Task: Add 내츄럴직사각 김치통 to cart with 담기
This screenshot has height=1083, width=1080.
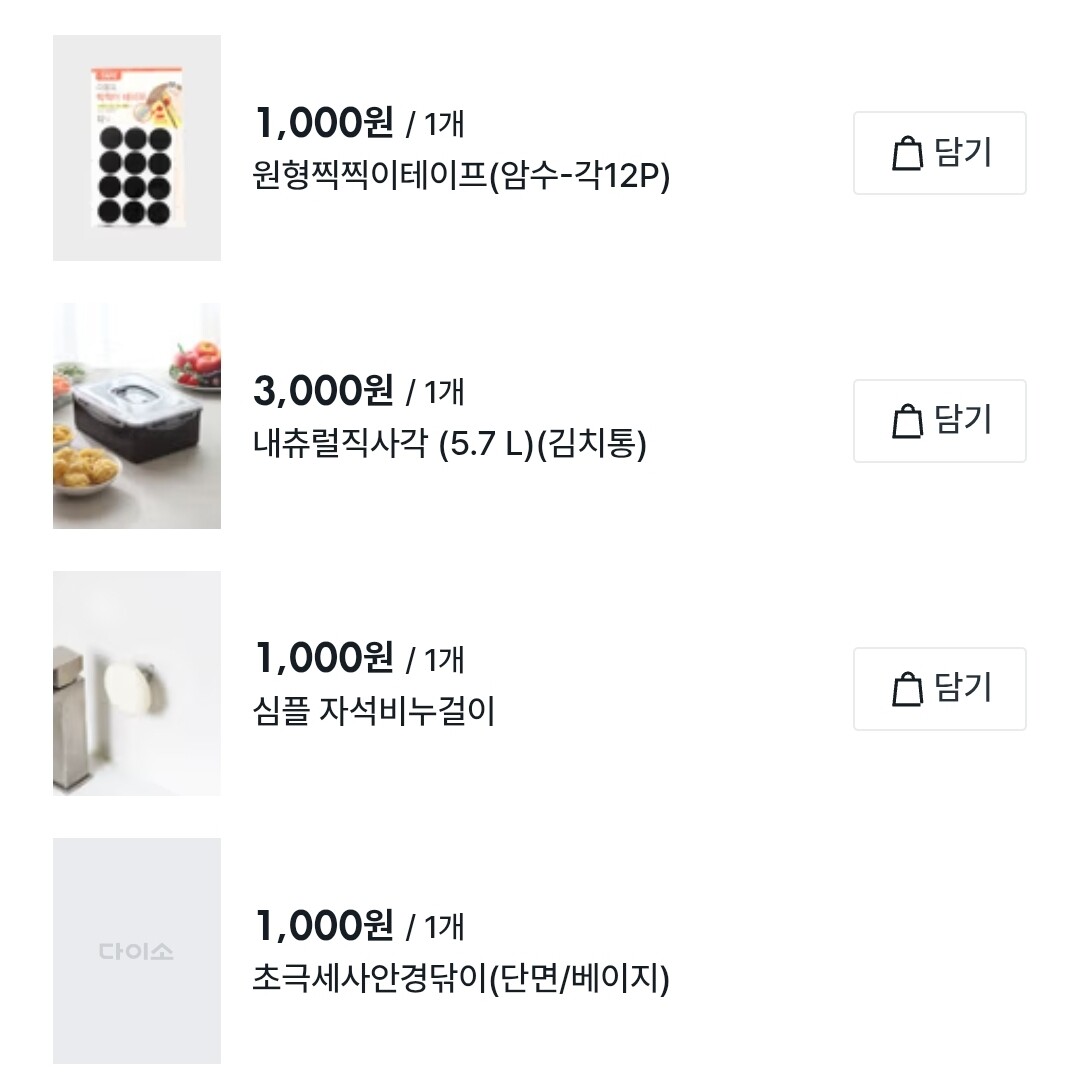Action: [939, 421]
